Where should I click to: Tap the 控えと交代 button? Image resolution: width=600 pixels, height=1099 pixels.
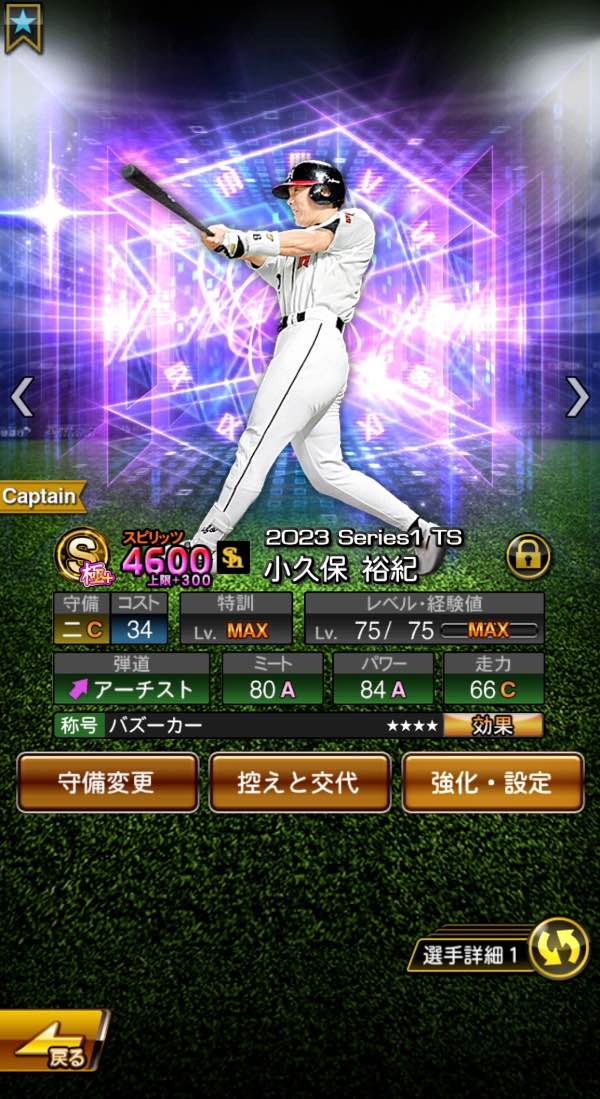point(300,782)
